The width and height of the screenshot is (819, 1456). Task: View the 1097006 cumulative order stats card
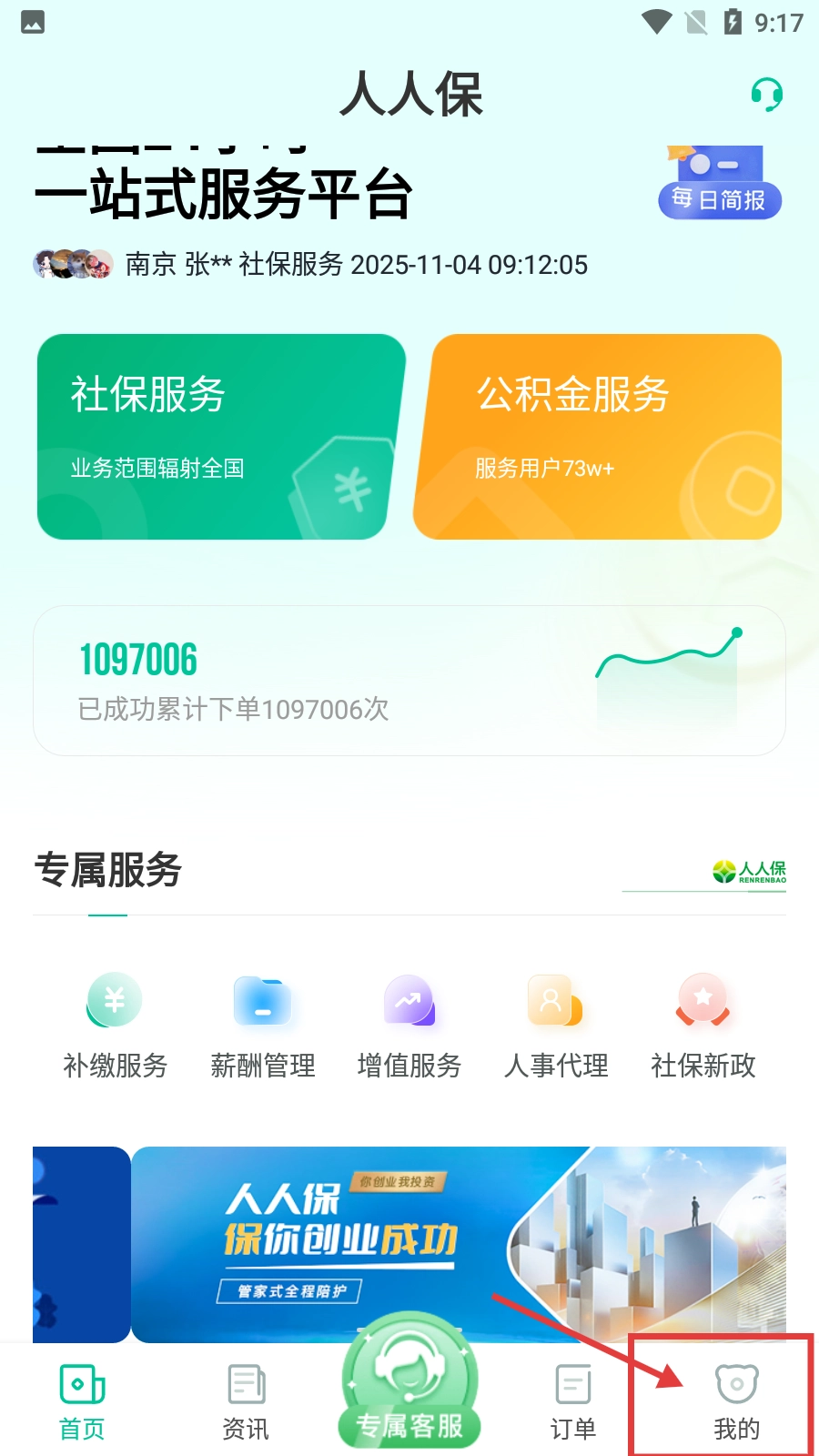(x=409, y=681)
